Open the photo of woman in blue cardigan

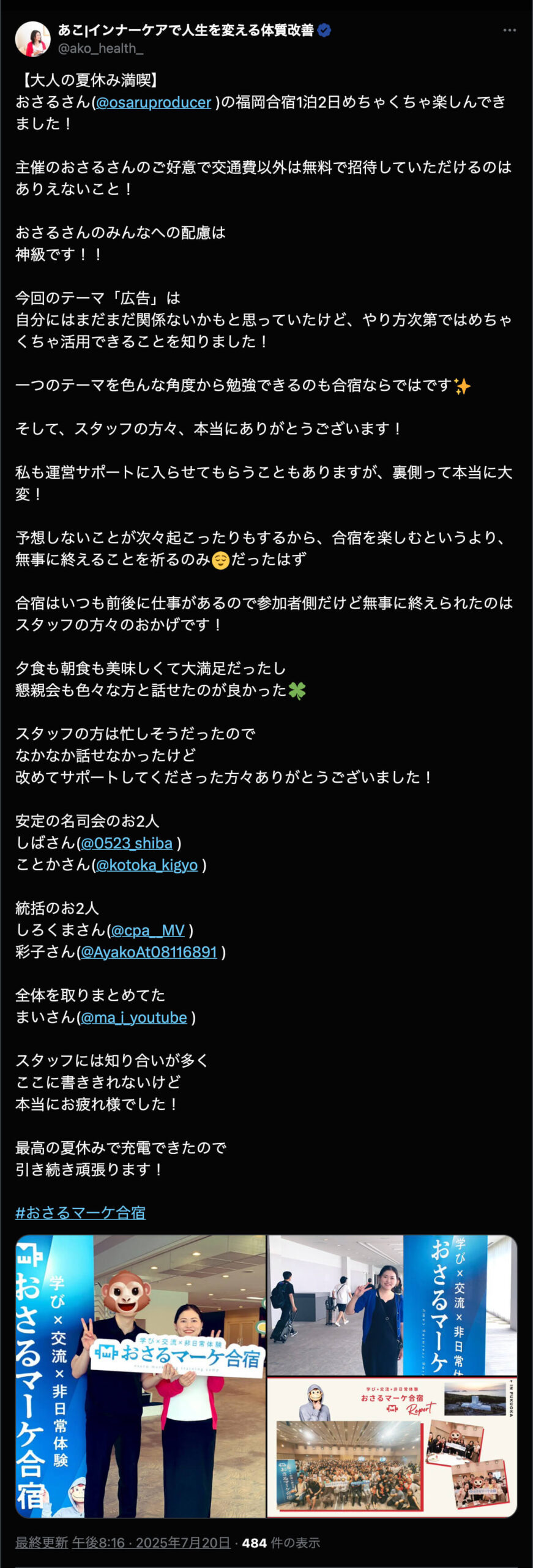pyautogui.click(x=392, y=1305)
